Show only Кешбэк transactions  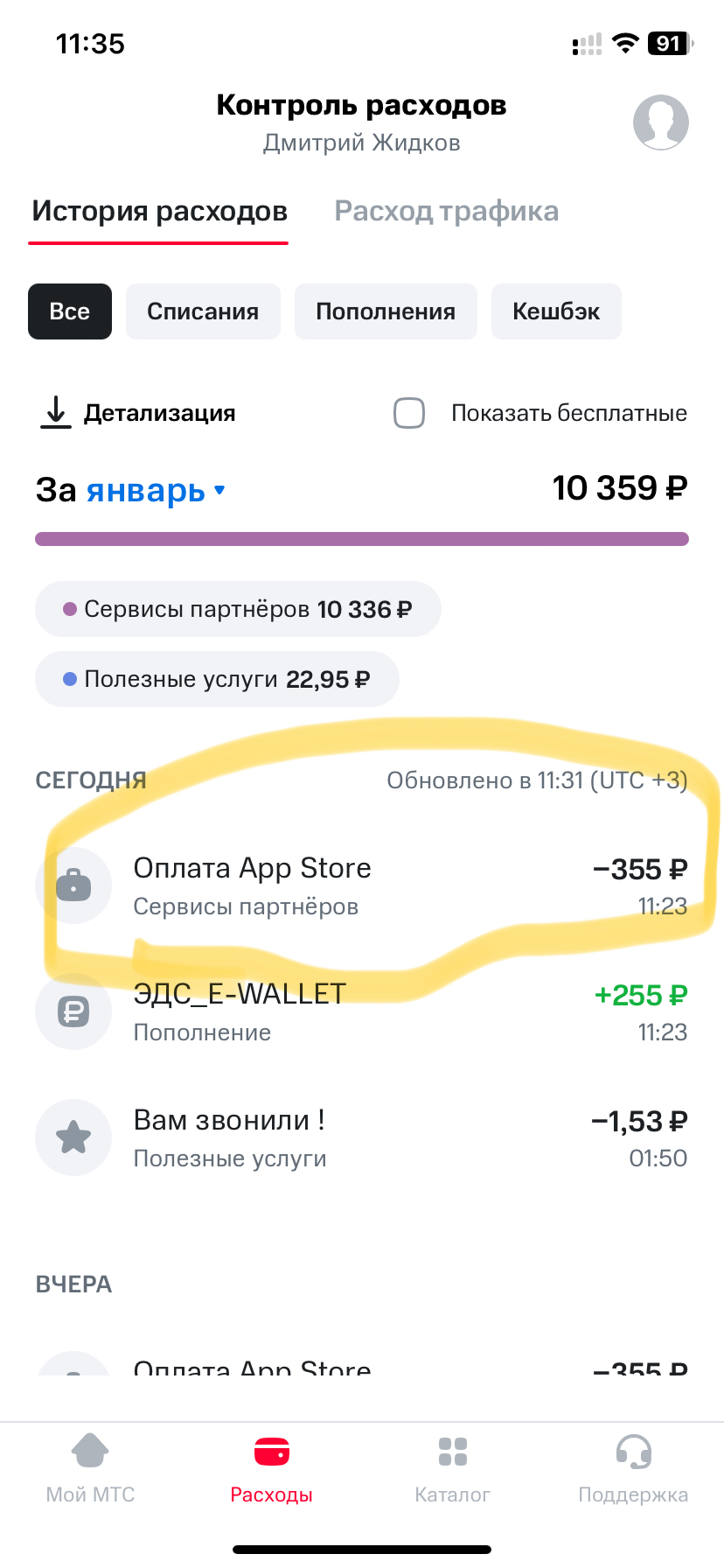click(556, 311)
